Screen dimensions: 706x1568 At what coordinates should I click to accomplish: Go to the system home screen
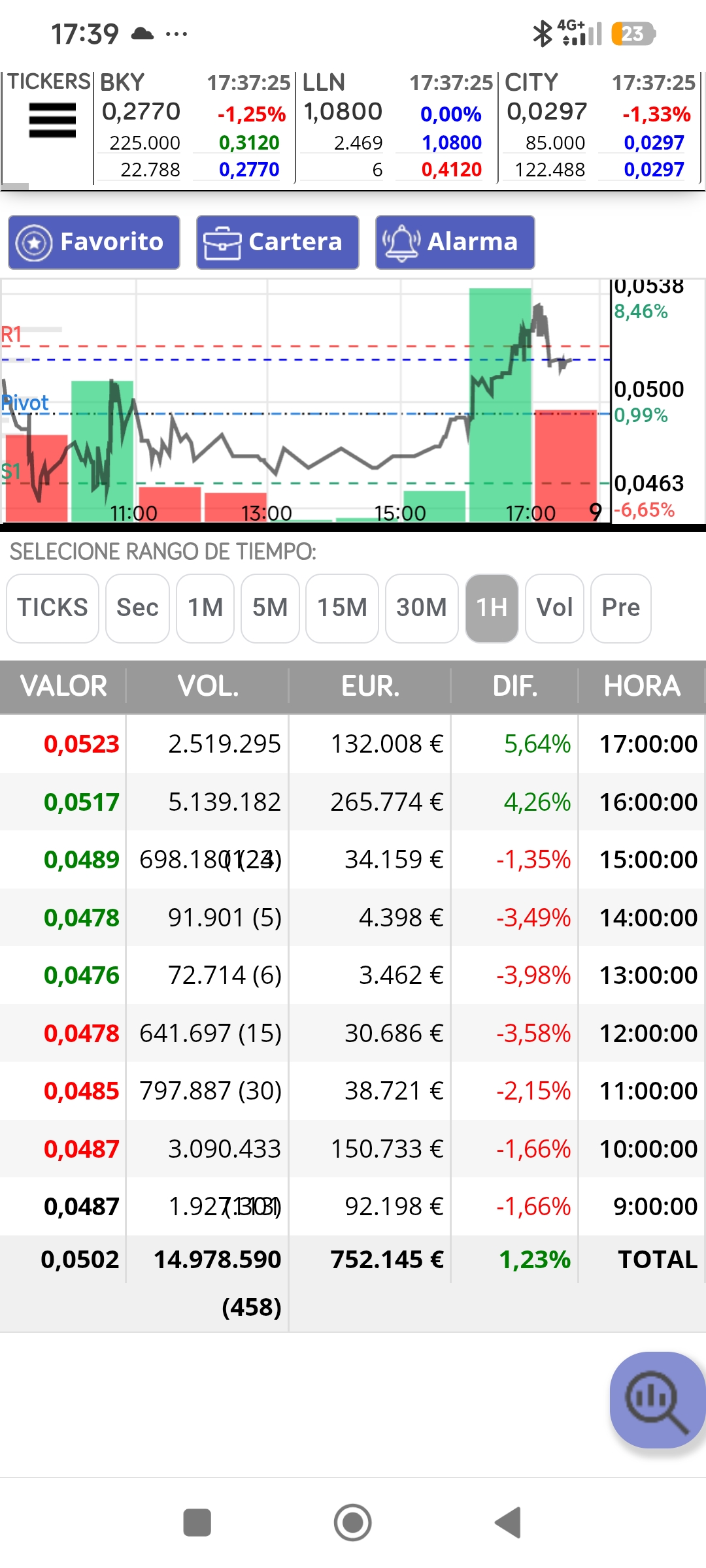pos(353,1523)
